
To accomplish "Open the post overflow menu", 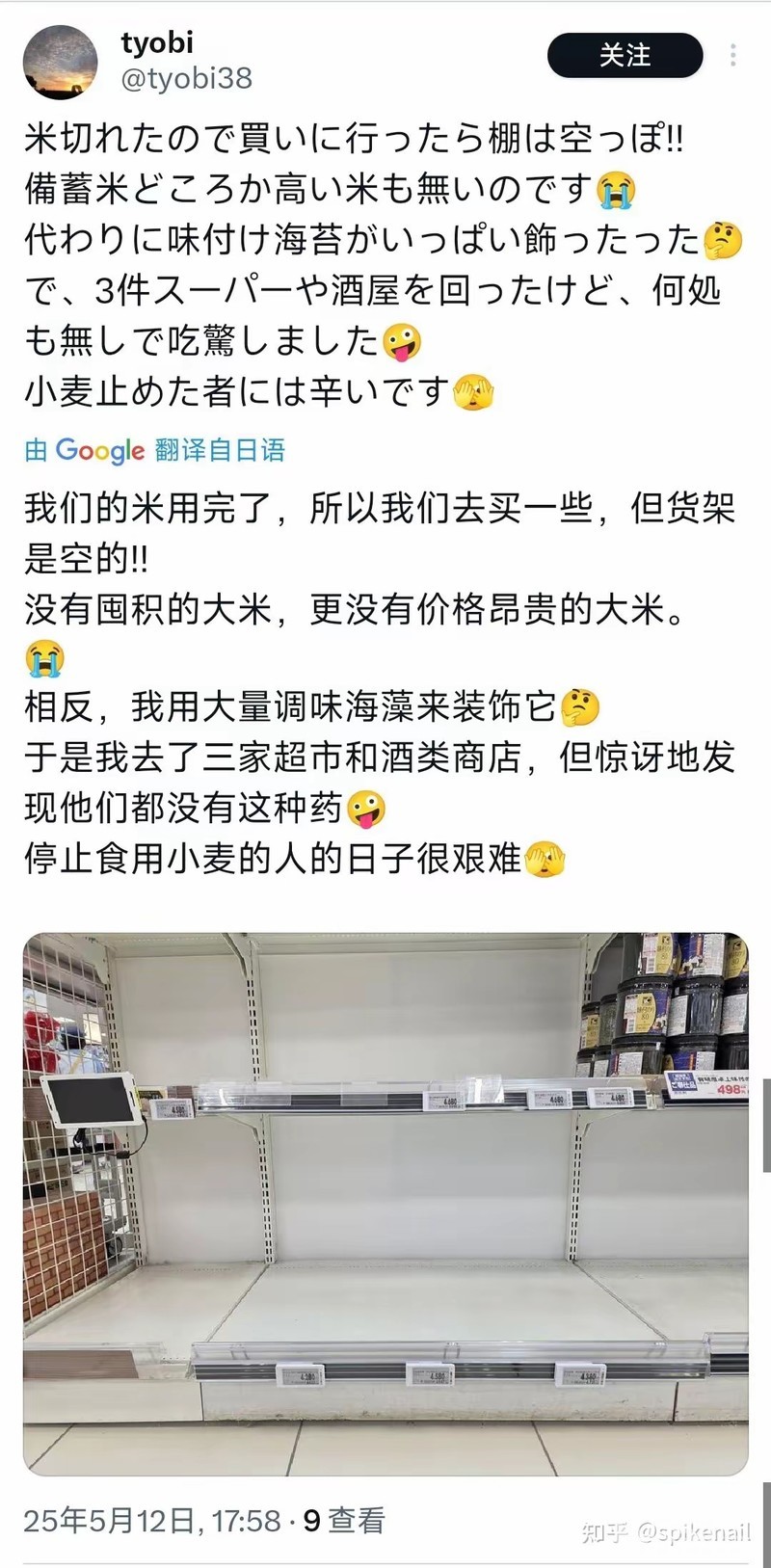I will click(x=734, y=55).
